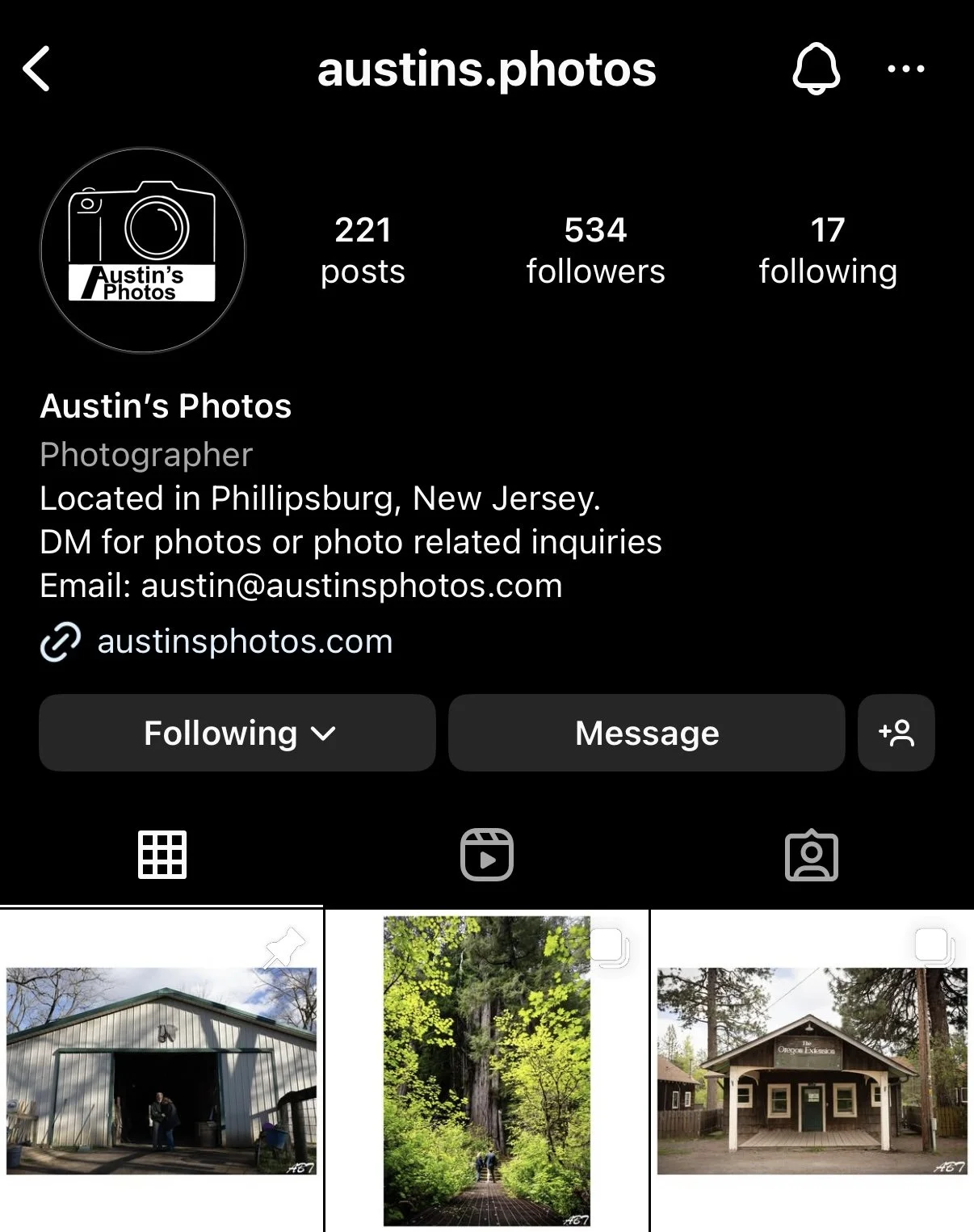This screenshot has width=974, height=1232.
Task: Open the austinsphotos.com website link
Action: (x=245, y=641)
